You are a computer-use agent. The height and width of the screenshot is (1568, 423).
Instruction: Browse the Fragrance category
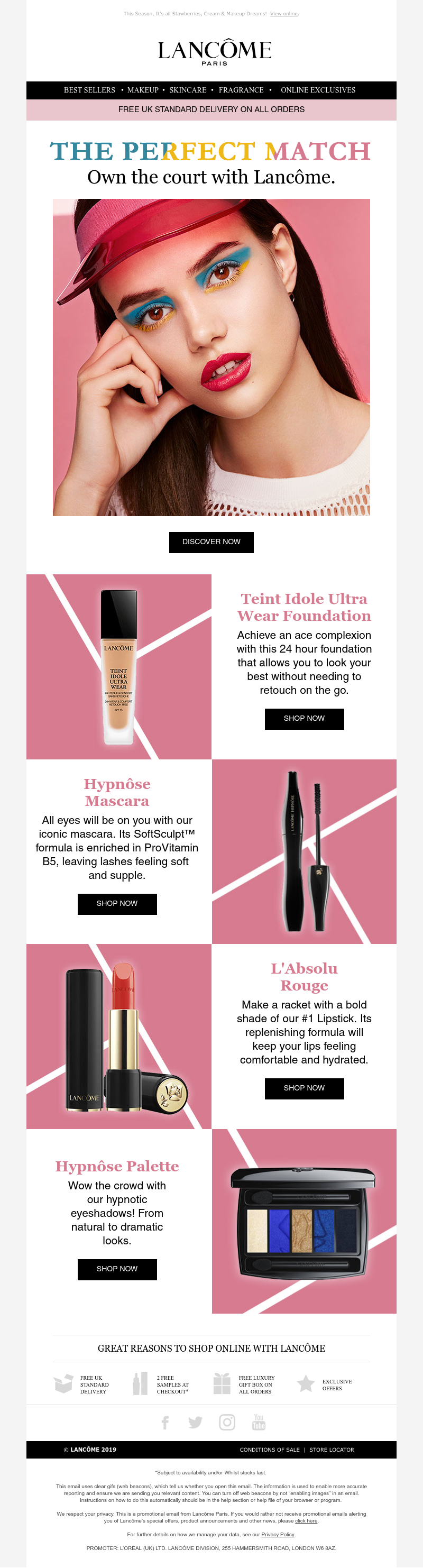[241, 90]
